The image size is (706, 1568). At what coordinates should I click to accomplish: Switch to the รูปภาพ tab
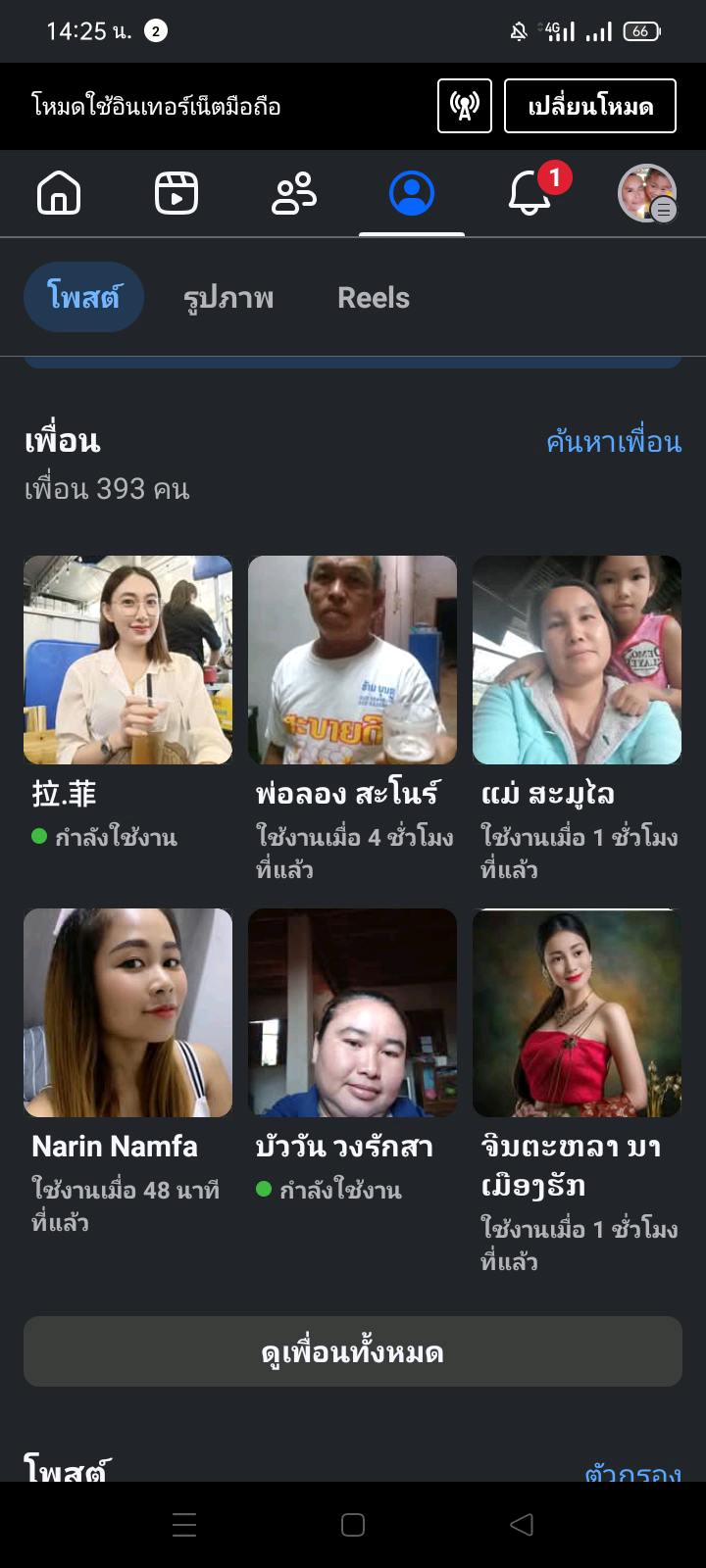point(228,298)
